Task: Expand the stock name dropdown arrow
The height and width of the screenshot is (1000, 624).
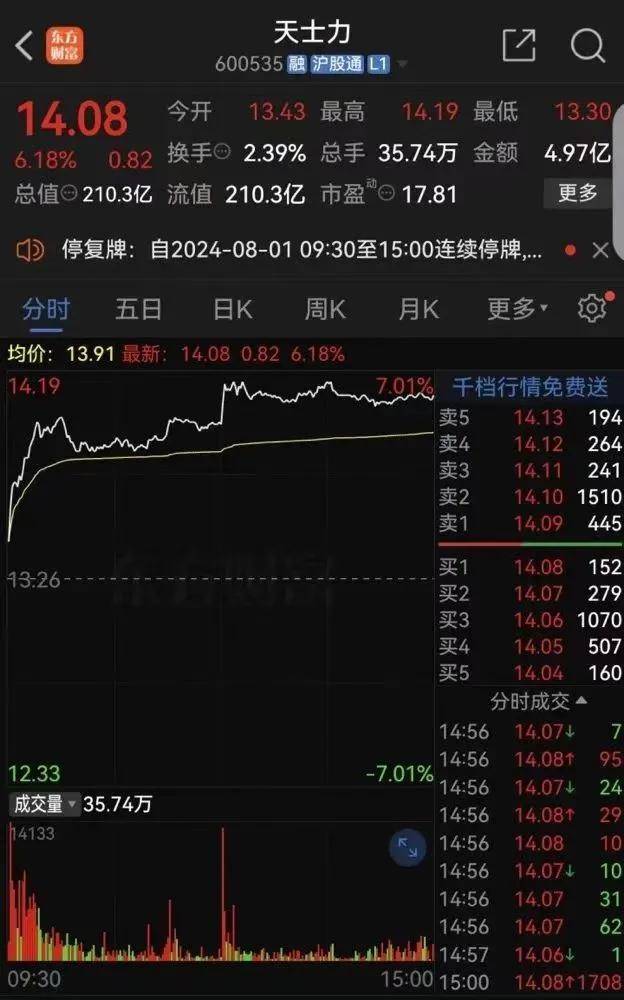Action: tap(402, 64)
